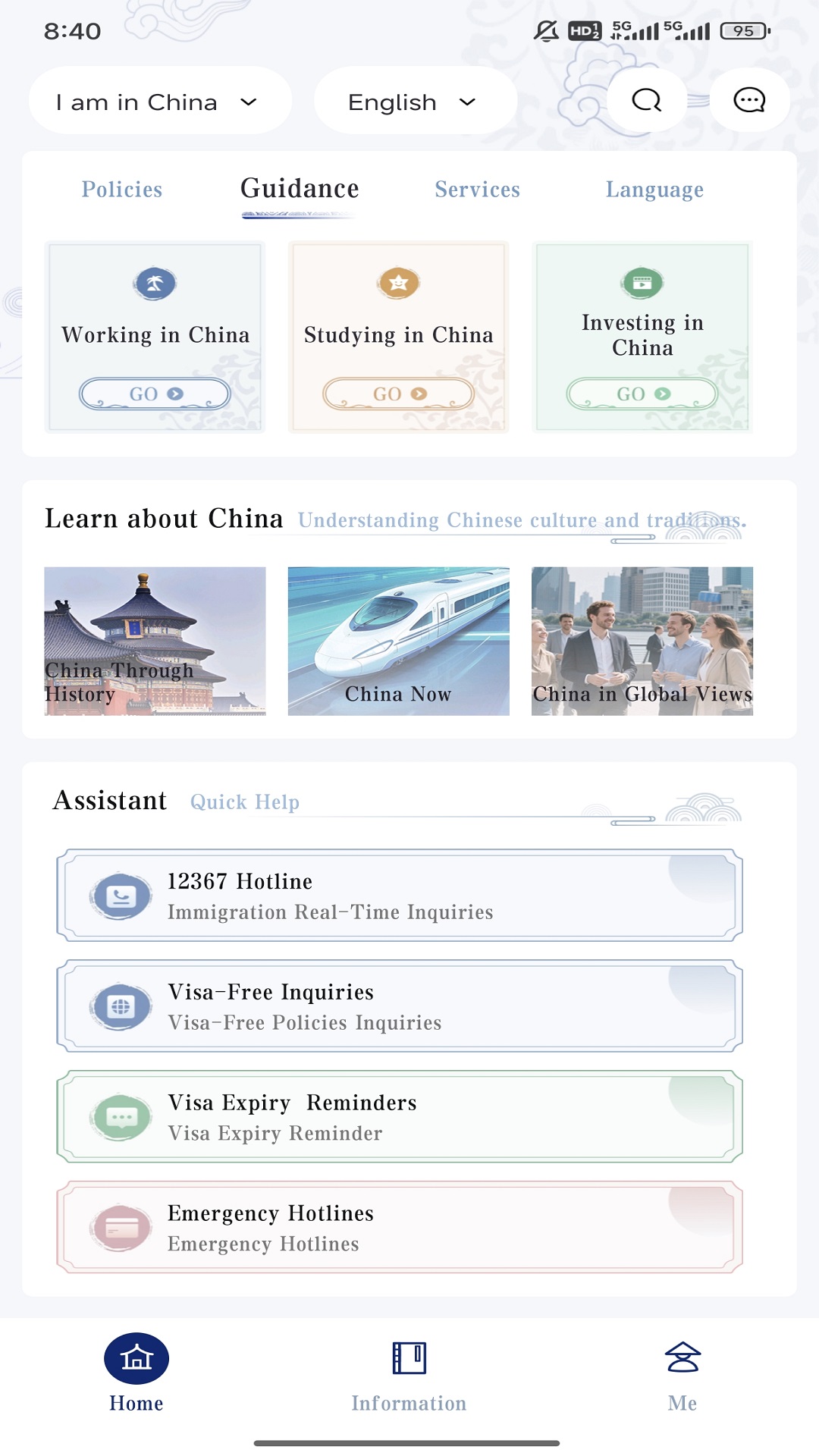Open the chat/message icon in the top bar
This screenshot has height=1456, width=819.
tap(749, 100)
